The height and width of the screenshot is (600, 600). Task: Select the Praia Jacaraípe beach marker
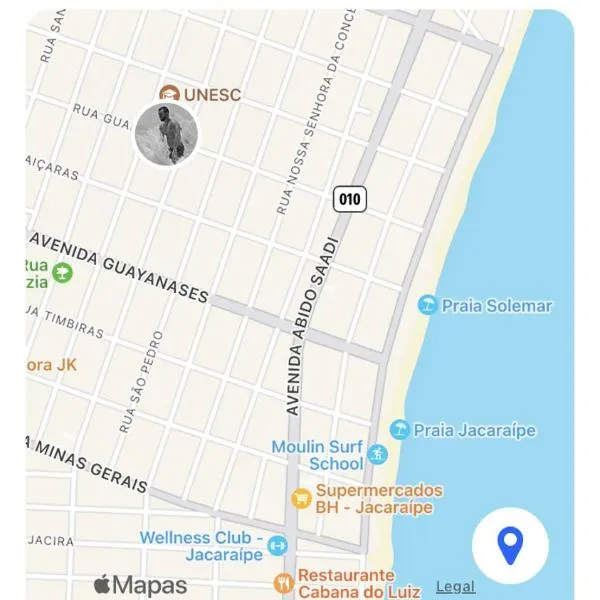pyautogui.click(x=400, y=430)
